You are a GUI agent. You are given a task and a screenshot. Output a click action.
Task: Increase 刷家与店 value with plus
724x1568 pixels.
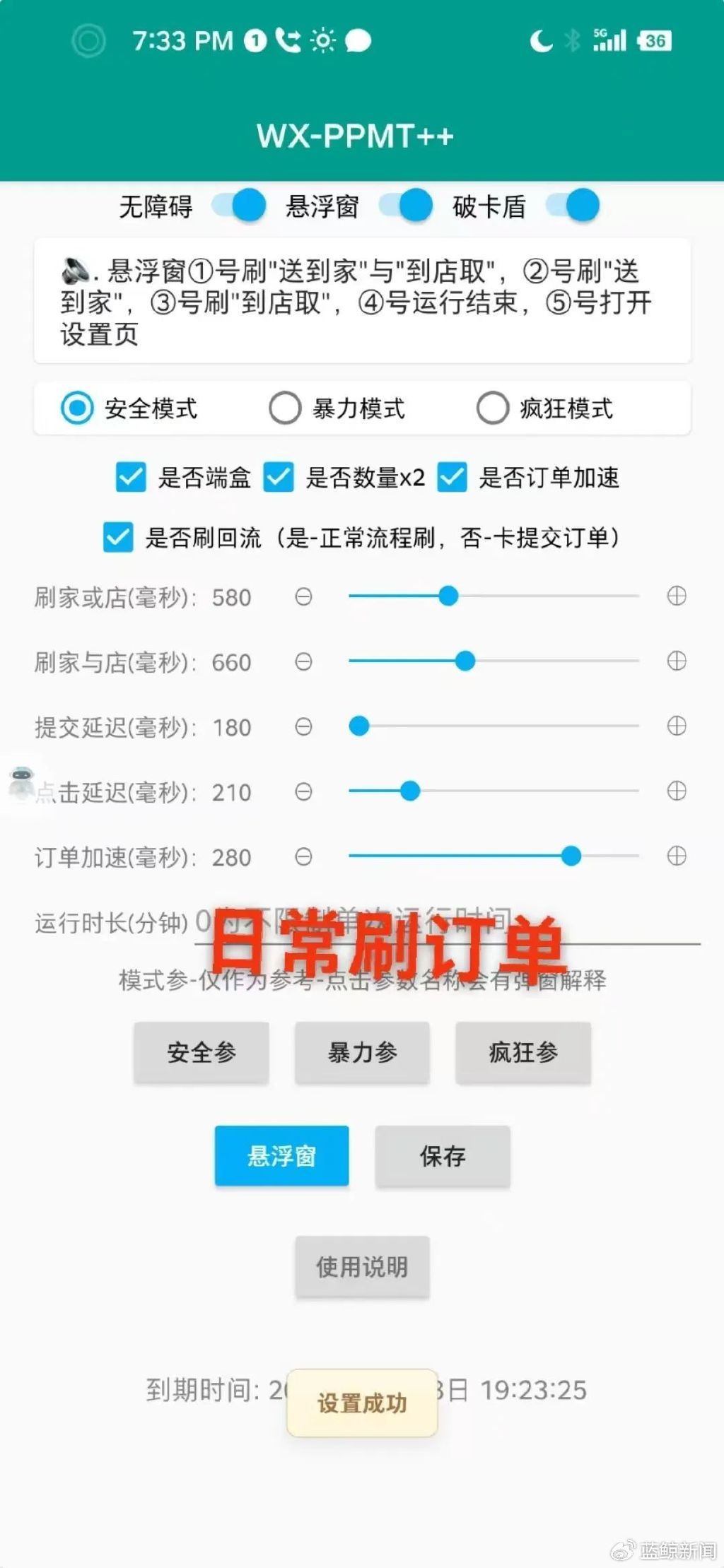tap(677, 661)
